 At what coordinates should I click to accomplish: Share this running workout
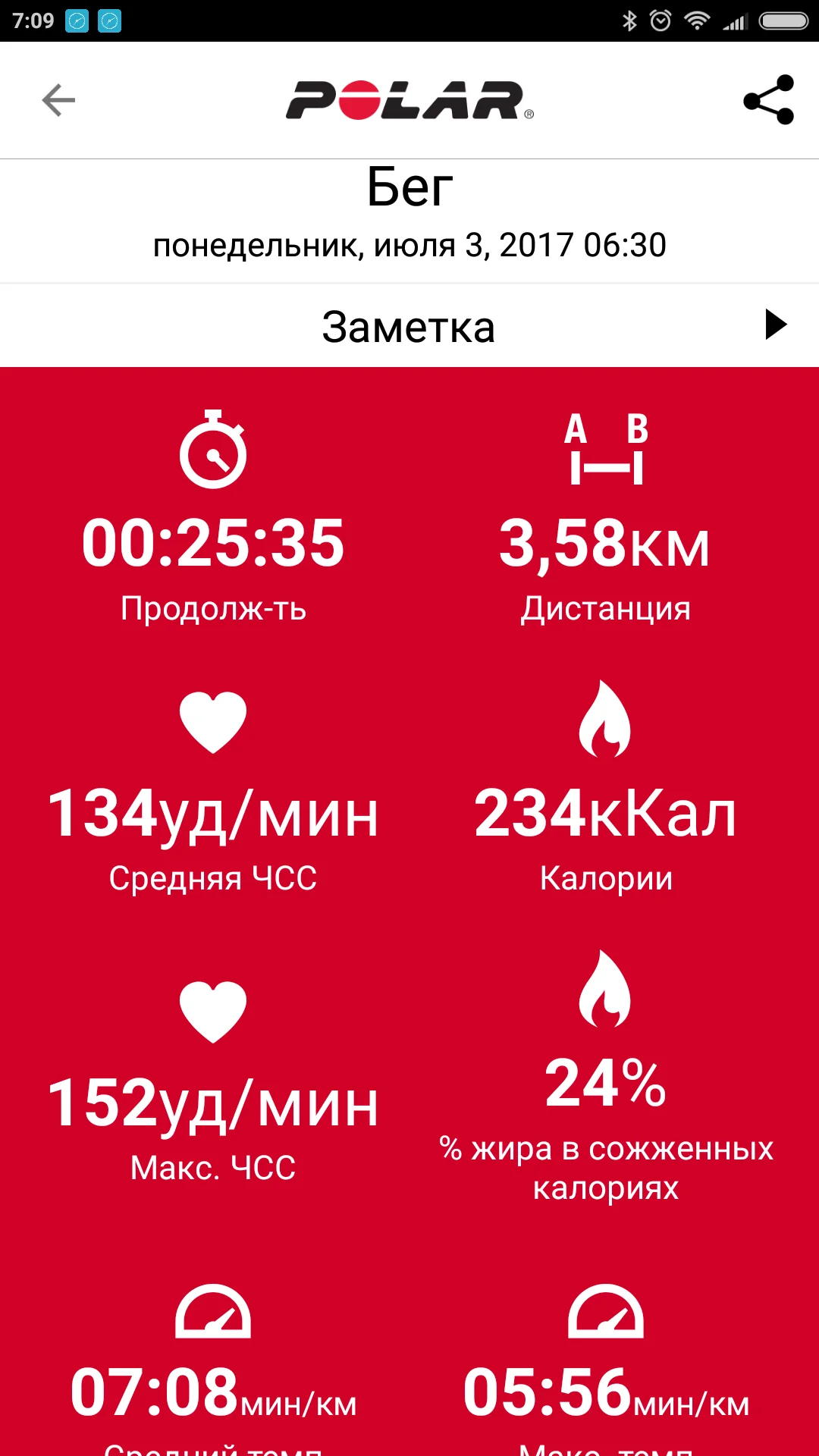click(768, 99)
